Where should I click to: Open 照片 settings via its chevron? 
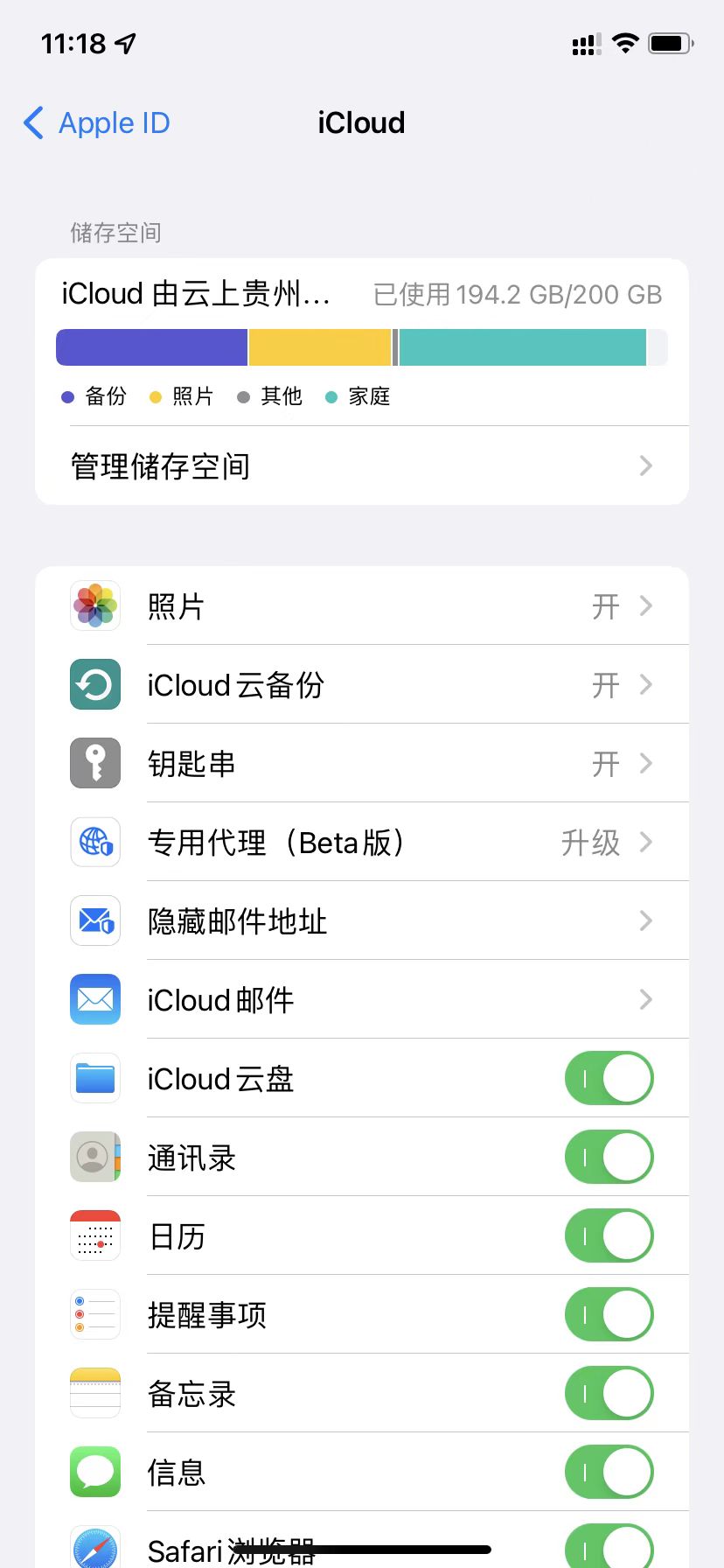[x=645, y=605]
